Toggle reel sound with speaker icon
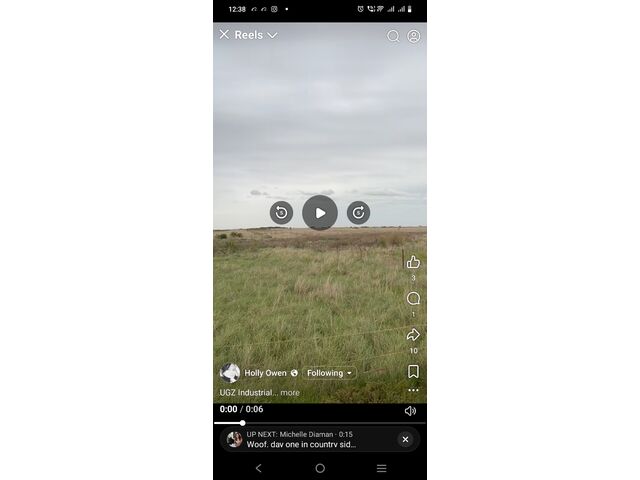 (x=410, y=410)
